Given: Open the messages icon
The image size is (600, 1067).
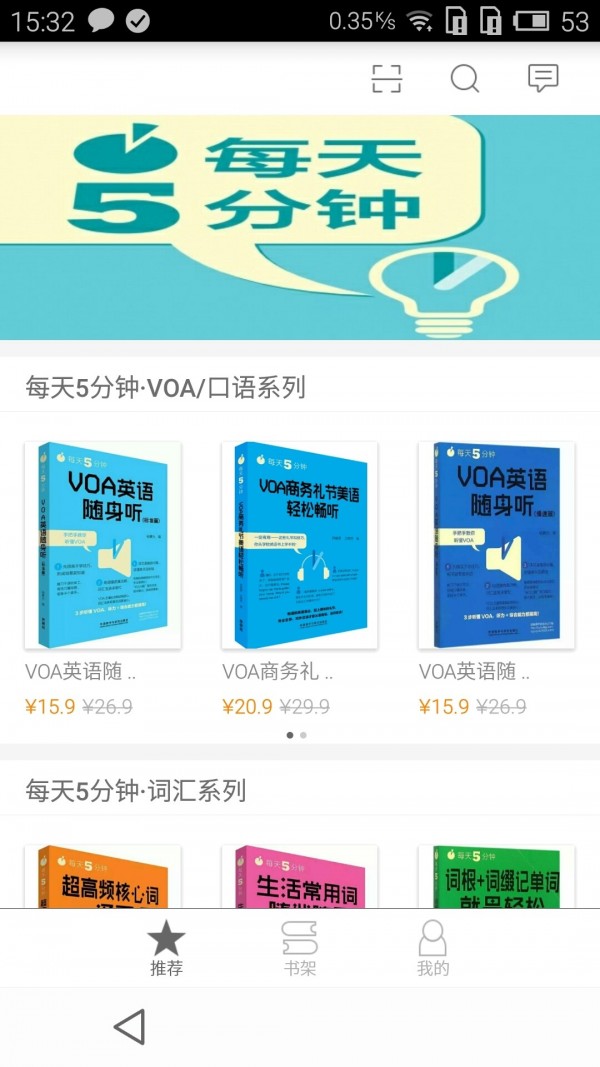Looking at the screenshot, I should pyautogui.click(x=543, y=78).
